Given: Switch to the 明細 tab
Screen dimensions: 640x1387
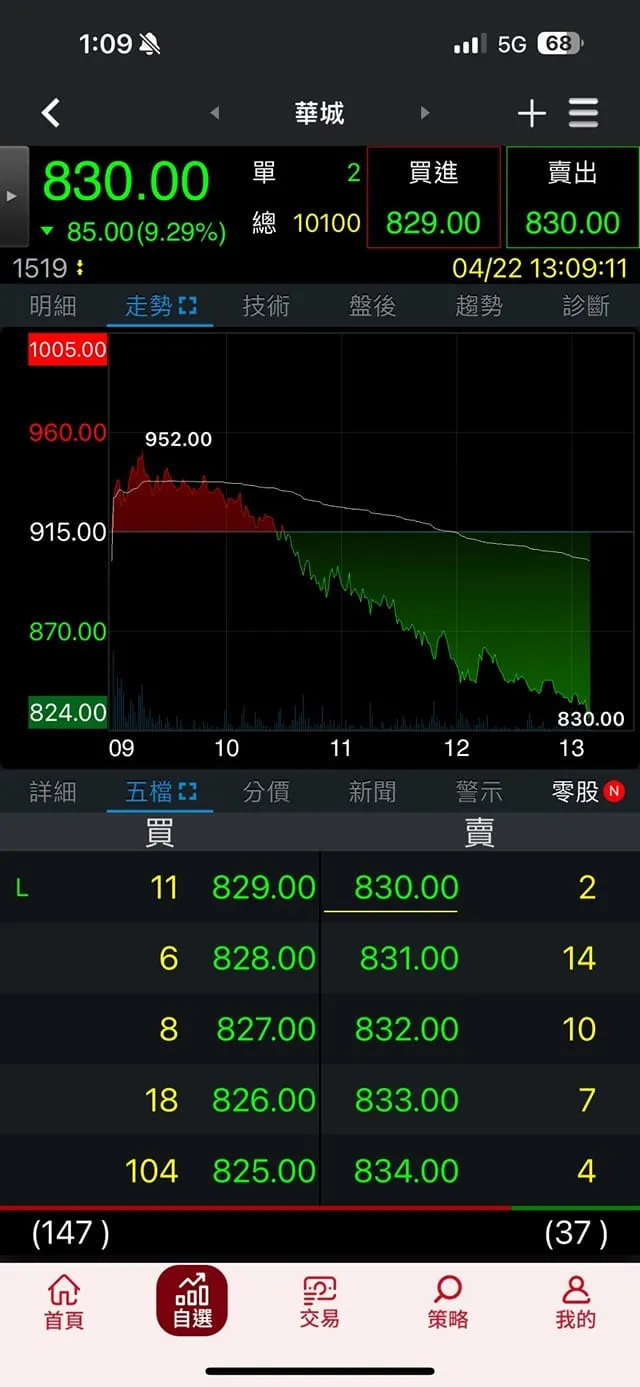Looking at the screenshot, I should [53, 306].
